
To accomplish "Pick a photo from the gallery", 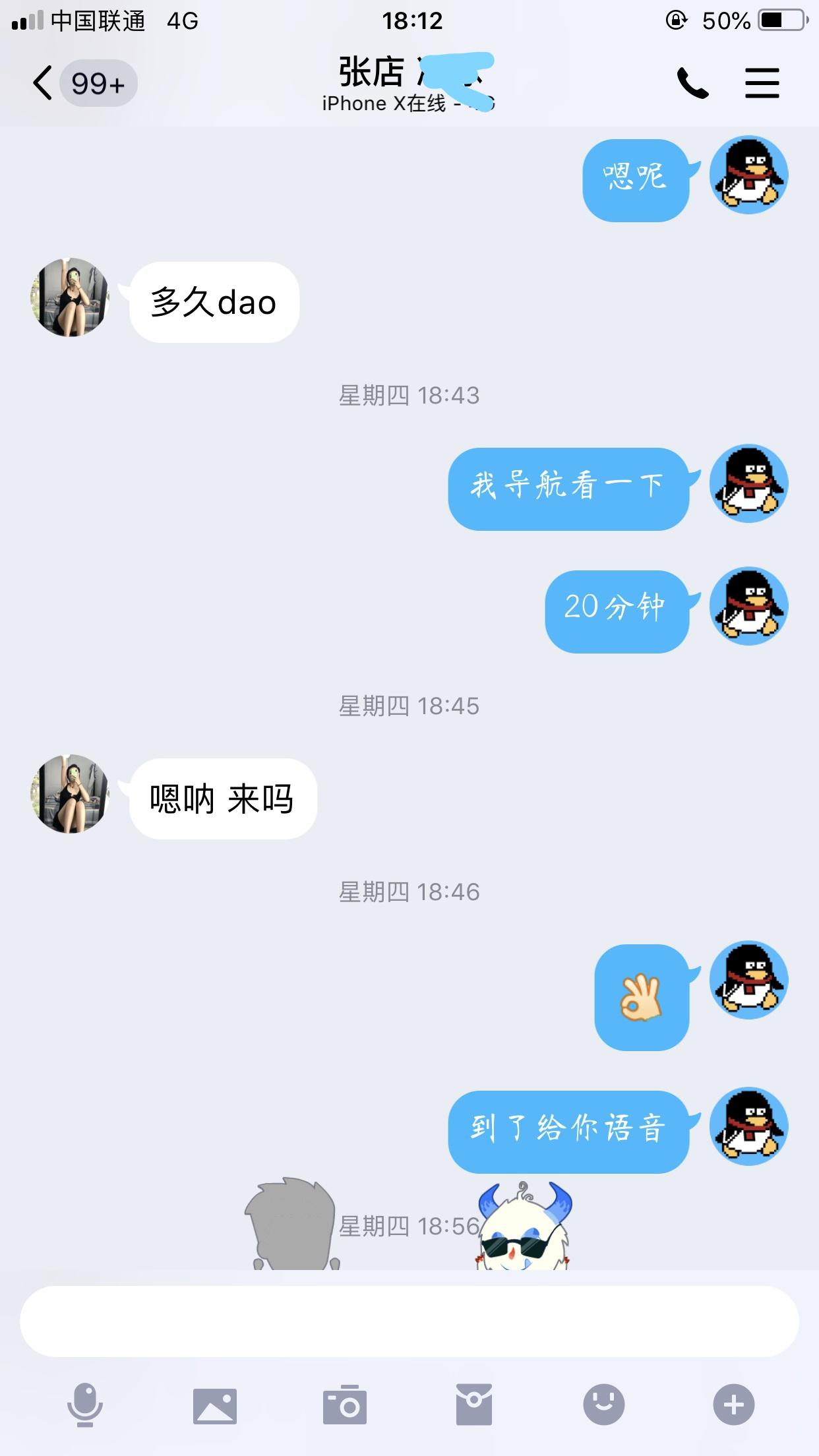I will 214,1405.
